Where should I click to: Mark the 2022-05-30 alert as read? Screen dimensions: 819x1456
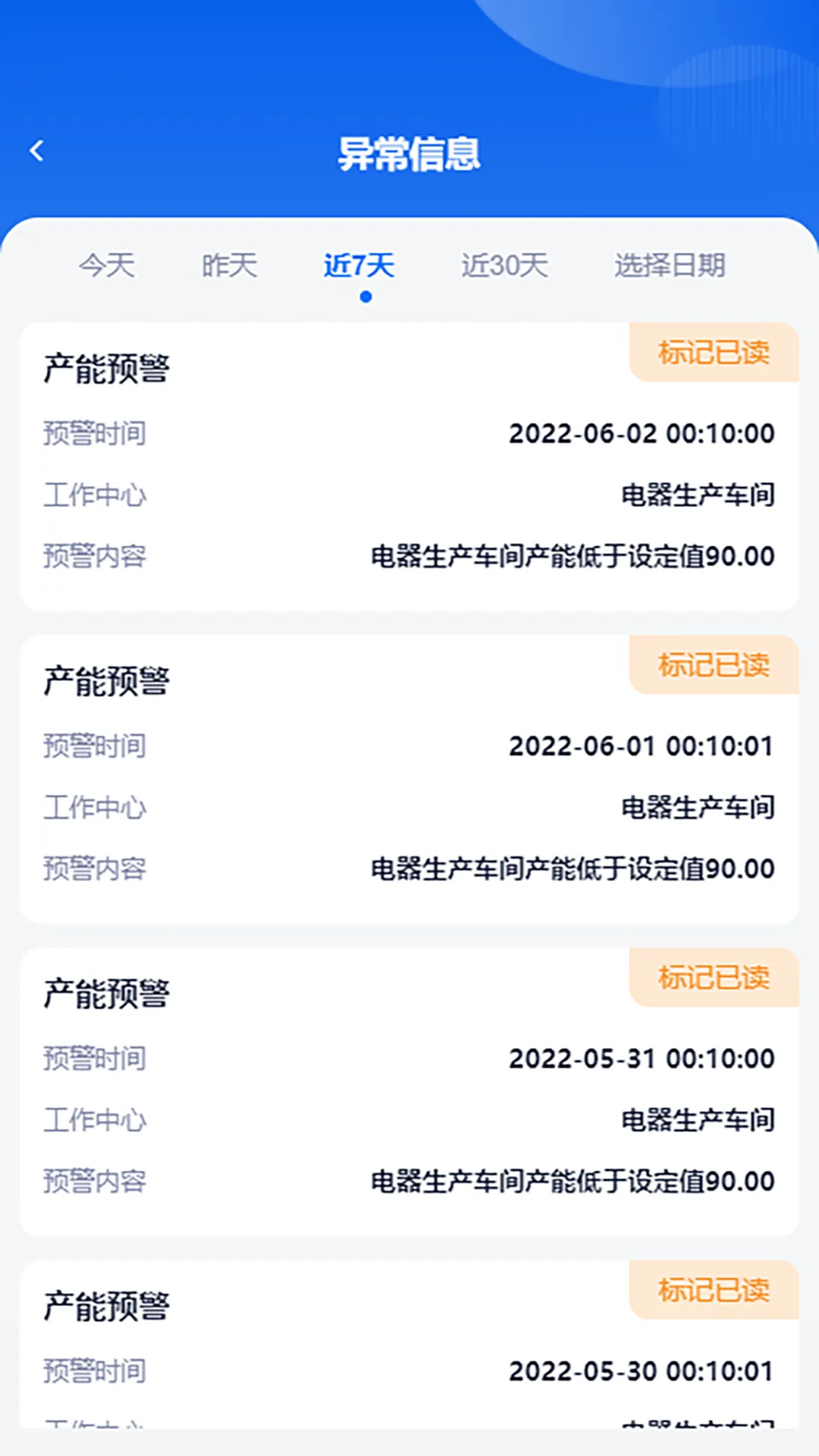point(714,1290)
